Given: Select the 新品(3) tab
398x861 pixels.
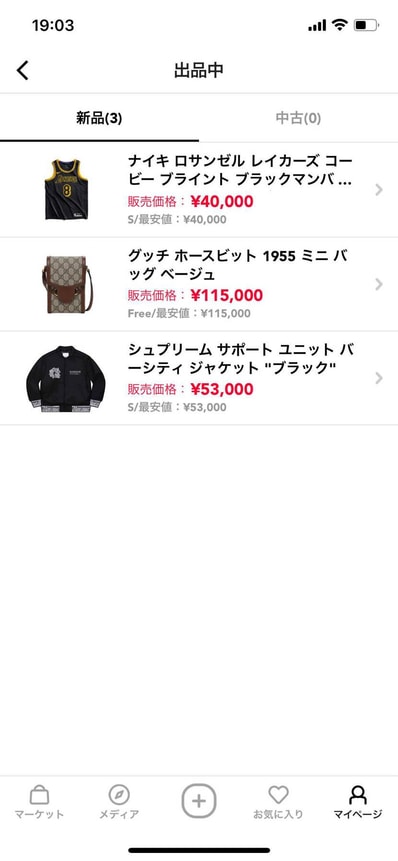Looking at the screenshot, I should pos(99,118).
